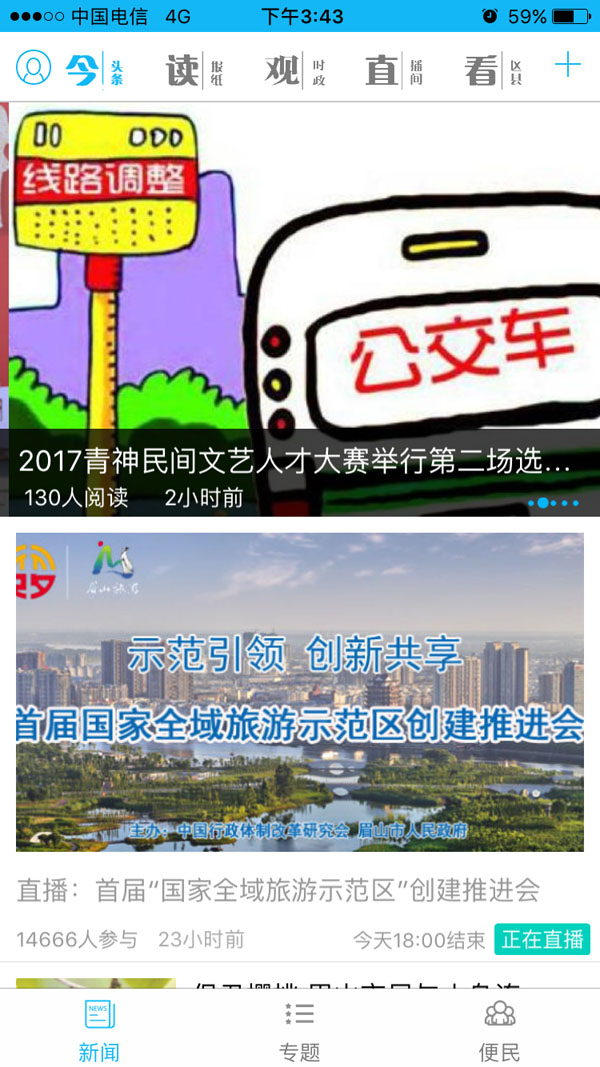This screenshot has width=600, height=1067.
Task: Open the 看 区县 tab
Action: [x=494, y=70]
